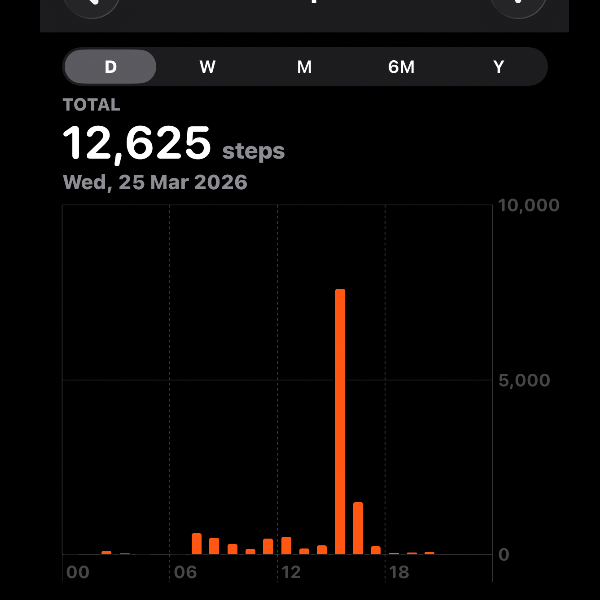Go back using the top-left arrow
Screen dimensions: 600x600
(x=92, y=5)
